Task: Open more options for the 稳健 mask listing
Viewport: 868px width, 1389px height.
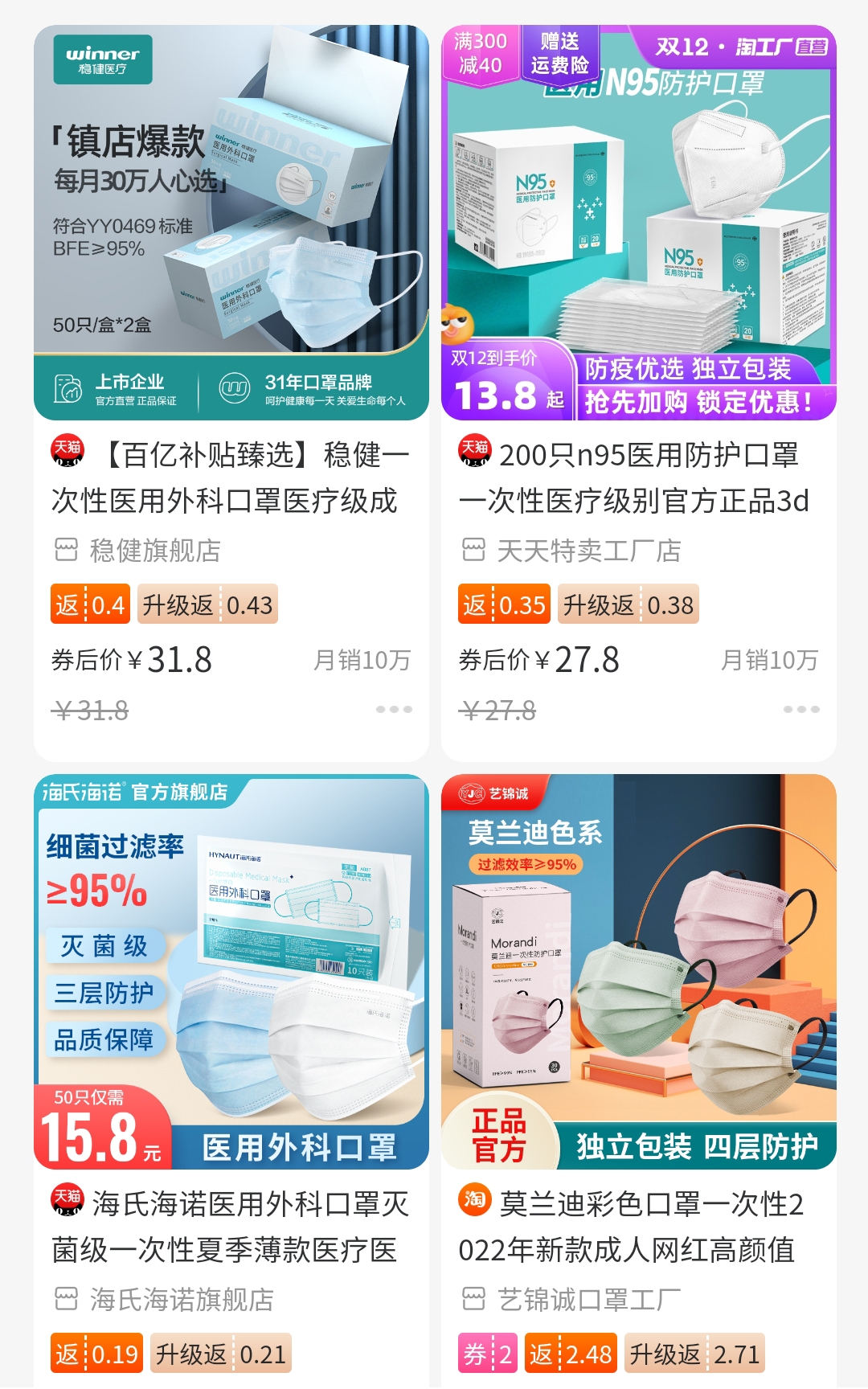Action: pos(394,709)
